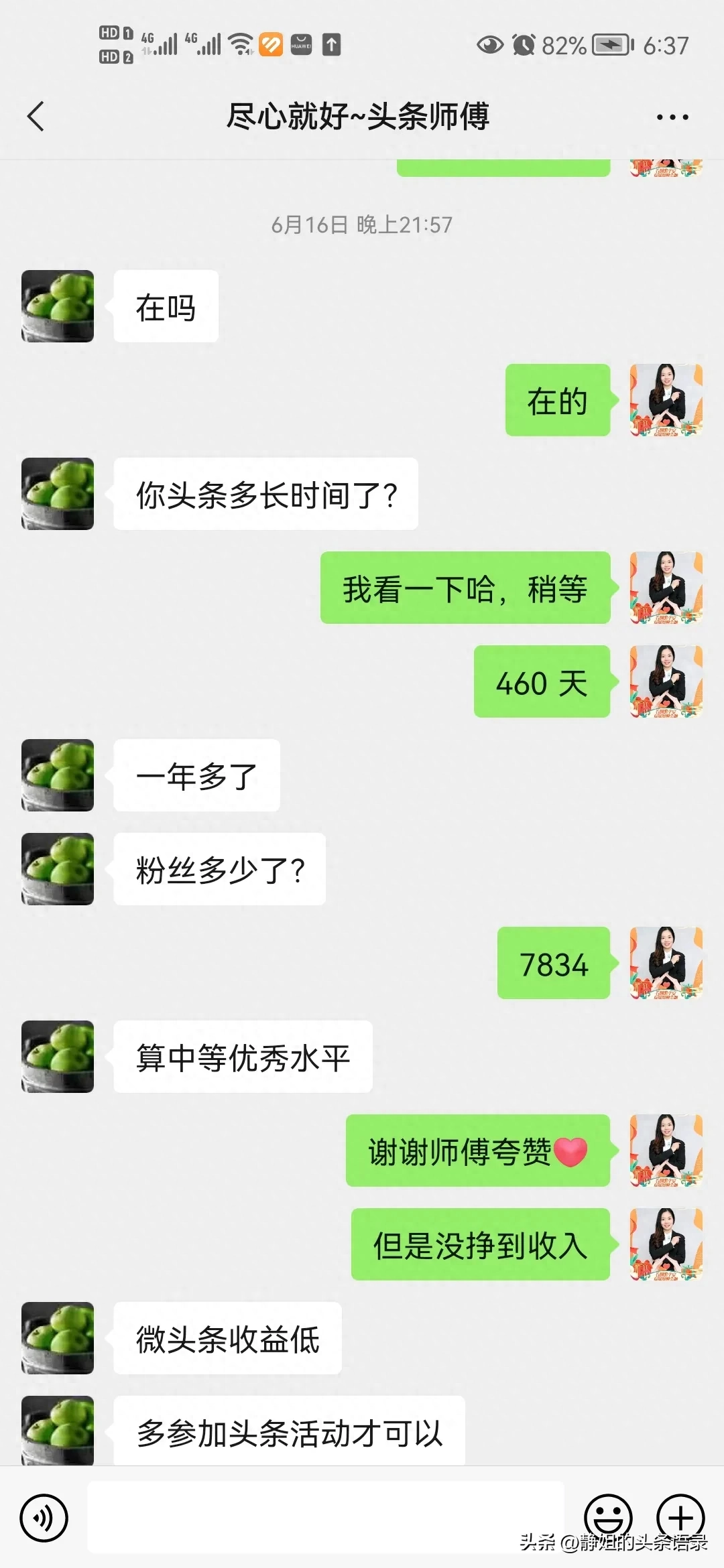Select the timestamp 6月16日 晚上21:57
The height and width of the screenshot is (1568, 724).
(x=362, y=226)
